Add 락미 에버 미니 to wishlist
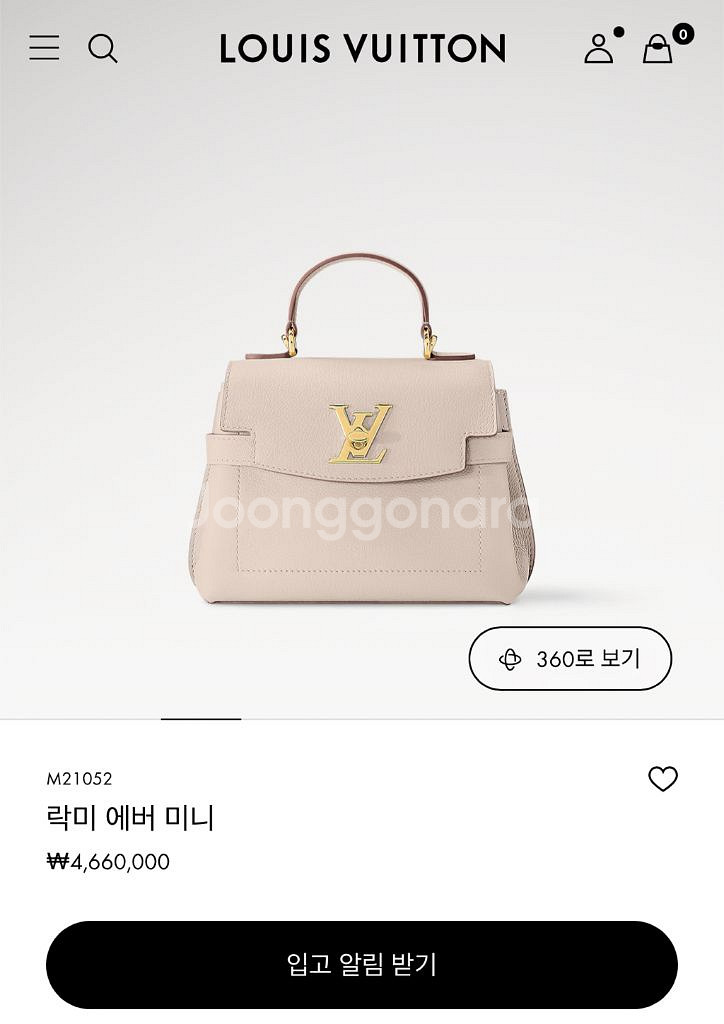The width and height of the screenshot is (724, 1024). (663, 779)
